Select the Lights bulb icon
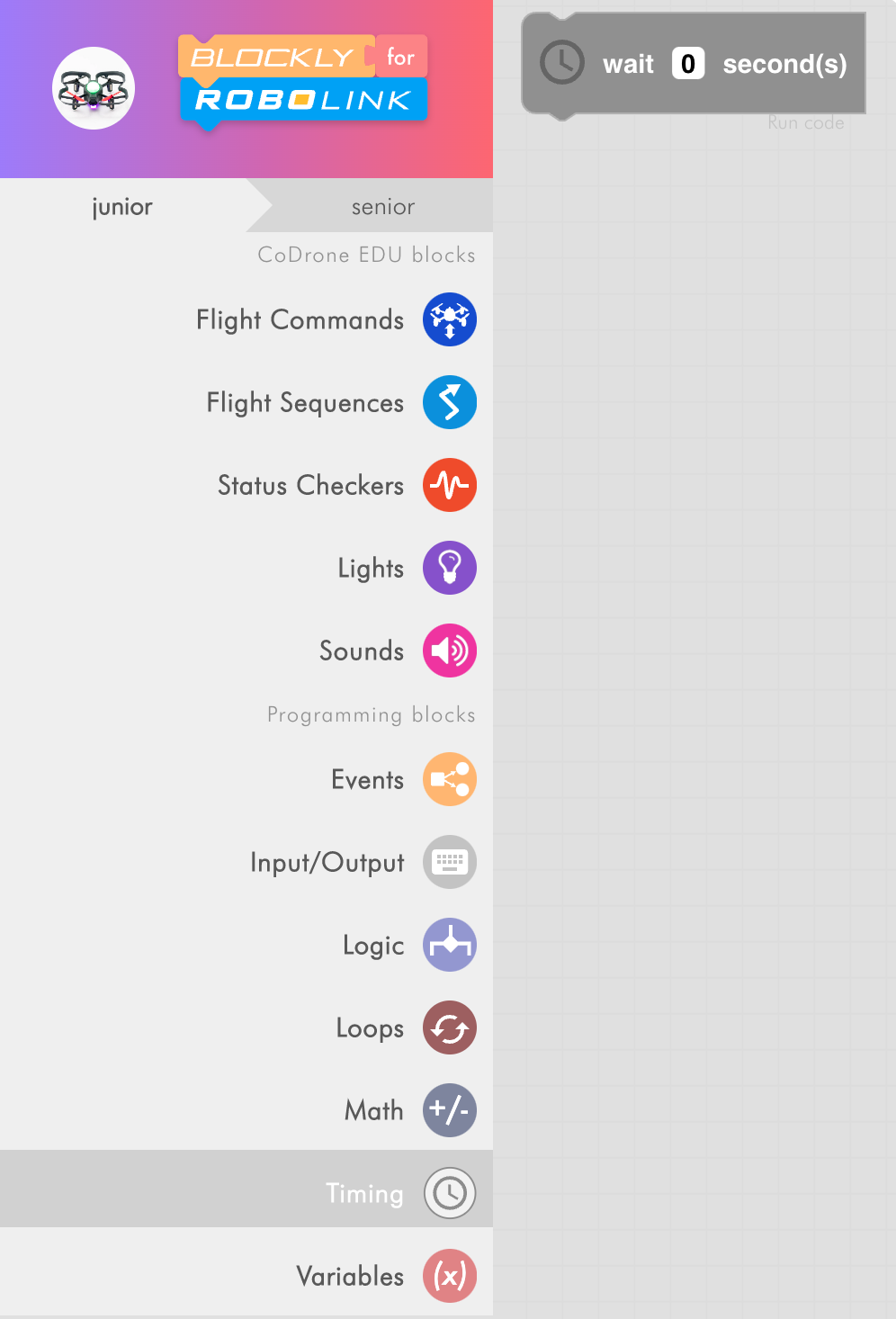The image size is (896, 1319). click(x=449, y=568)
